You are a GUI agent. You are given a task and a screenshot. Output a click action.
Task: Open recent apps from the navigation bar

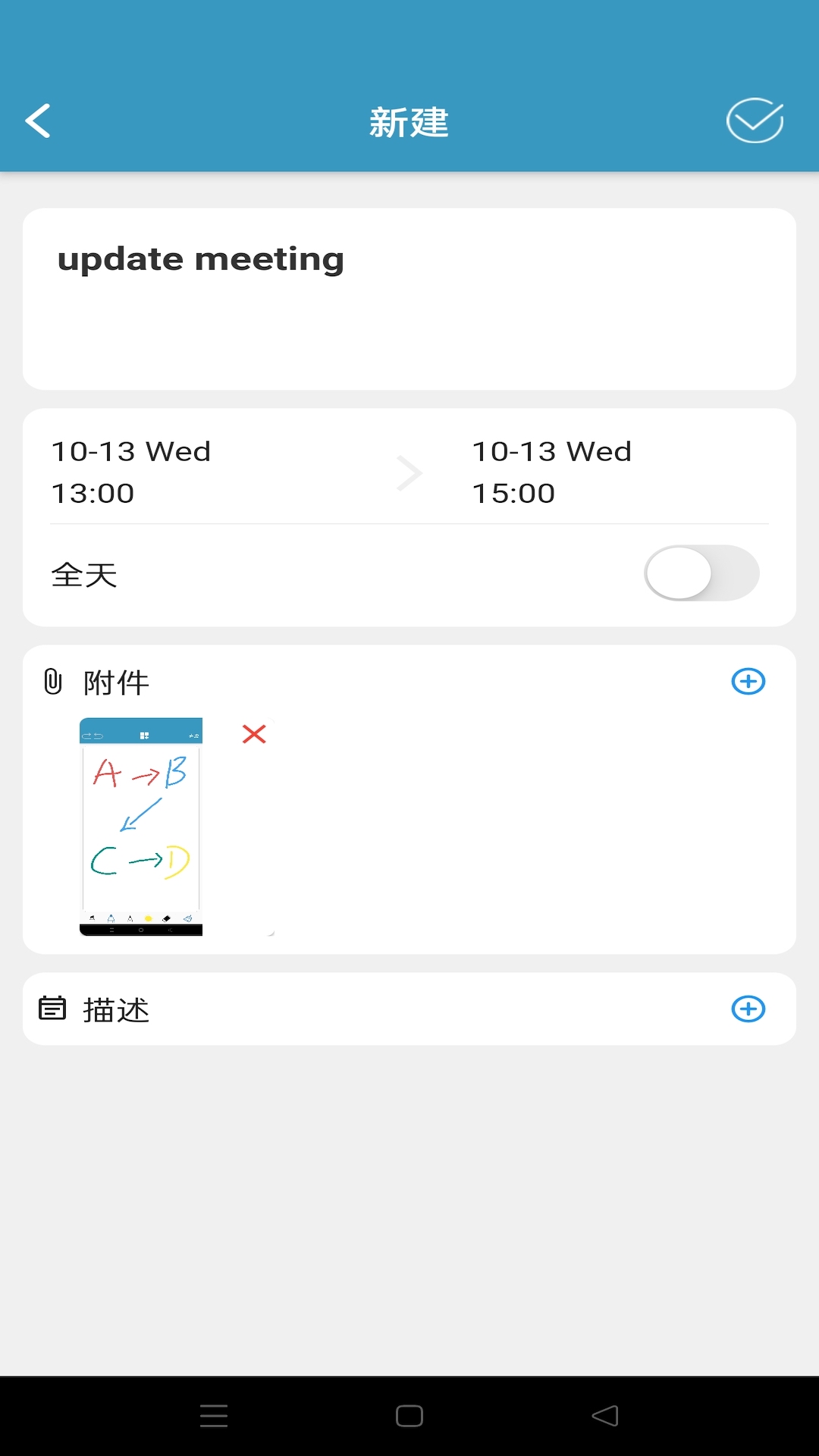click(214, 1417)
